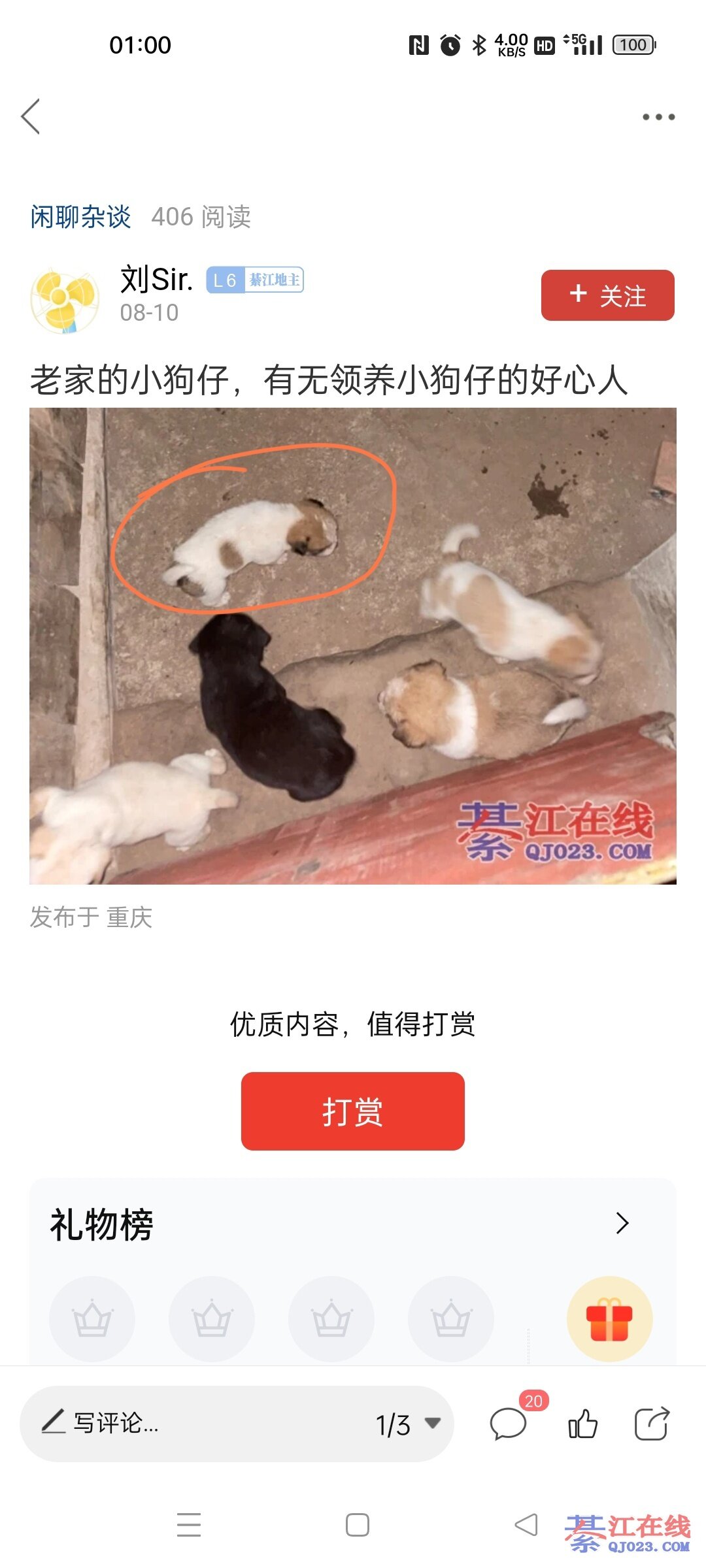This screenshot has height=1568, width=706.
Task: Like this post with the thumbs-up
Action: [582, 1424]
